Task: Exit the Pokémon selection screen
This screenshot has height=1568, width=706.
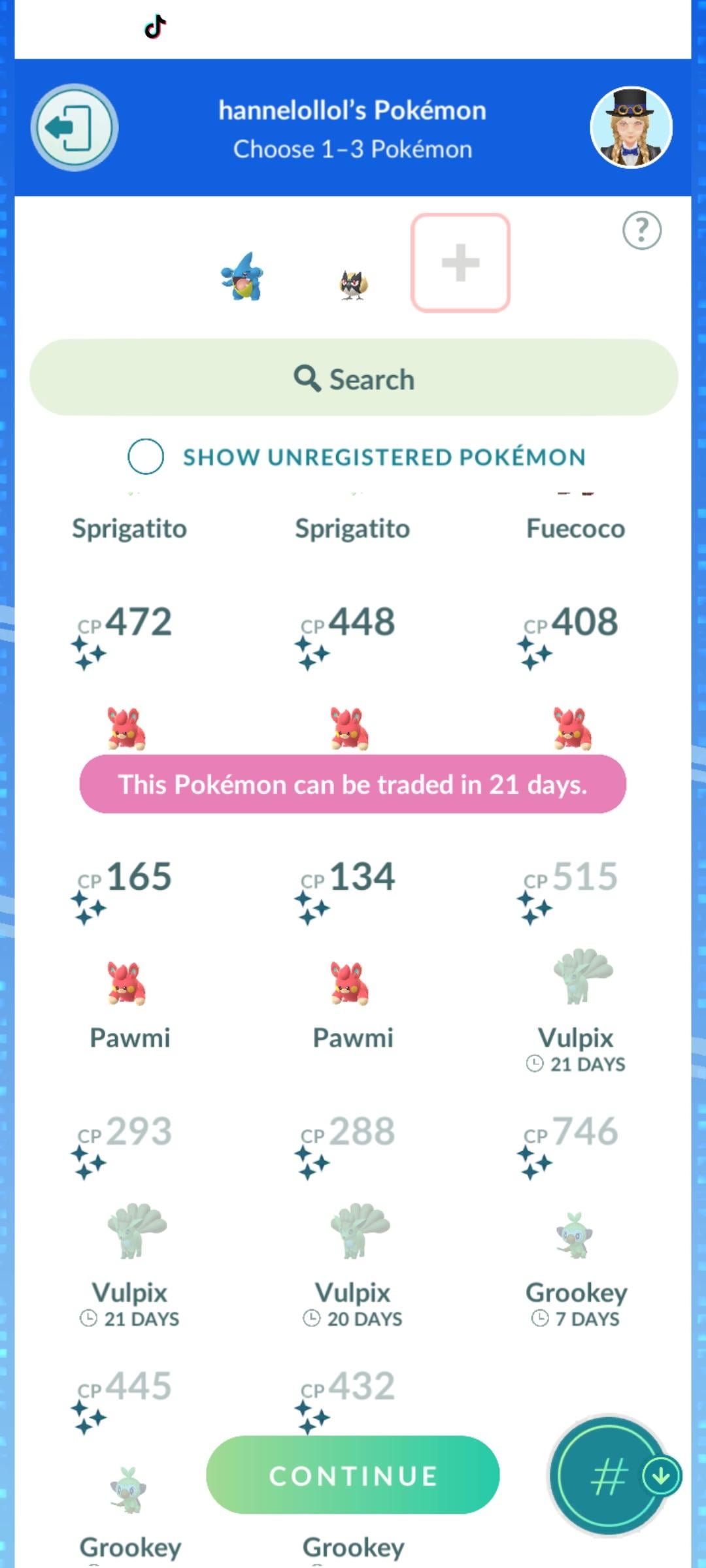Action: pyautogui.click(x=74, y=127)
